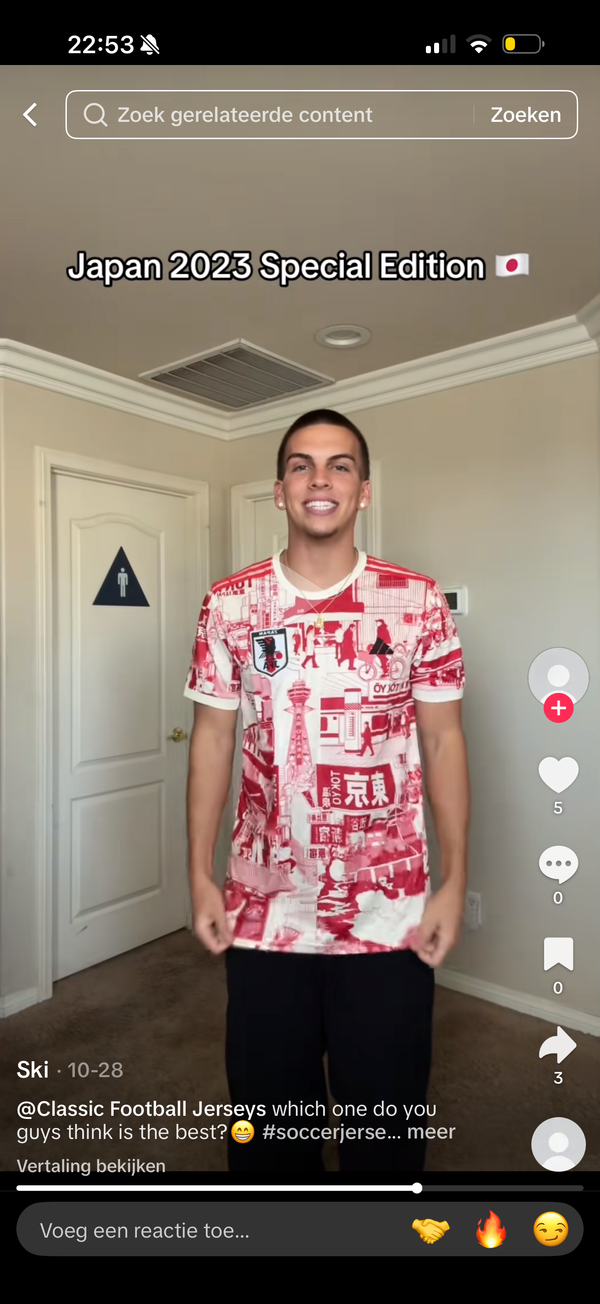Share this video with the arrow
This screenshot has height=1304, width=600.
click(558, 1045)
